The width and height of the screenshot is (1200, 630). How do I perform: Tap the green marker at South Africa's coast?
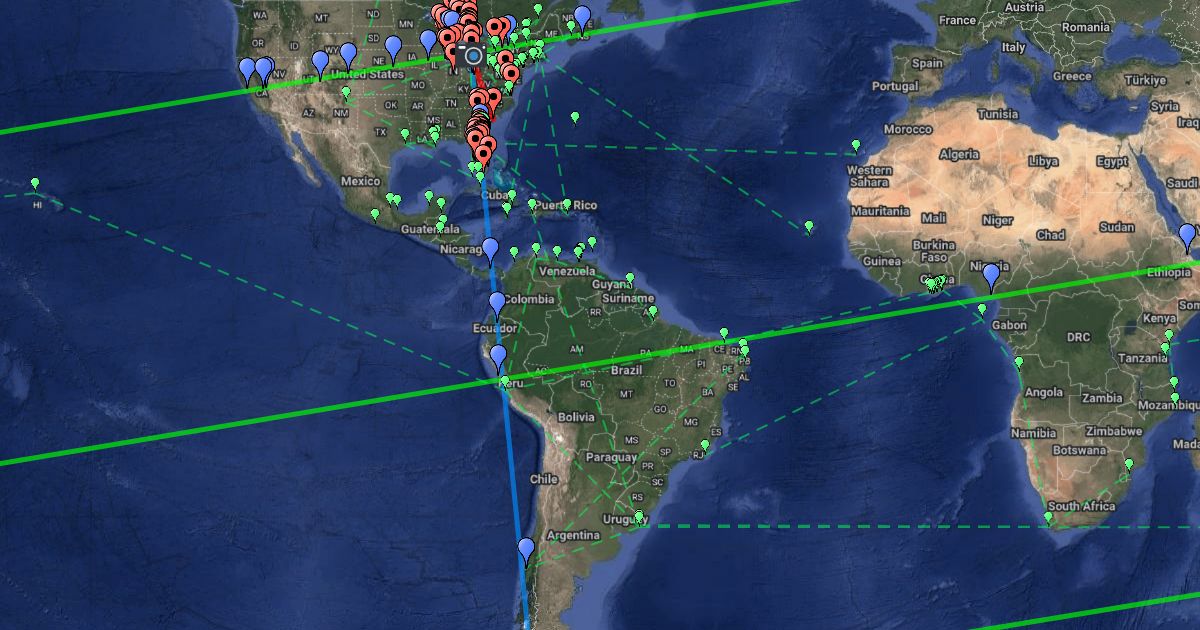(x=1048, y=519)
